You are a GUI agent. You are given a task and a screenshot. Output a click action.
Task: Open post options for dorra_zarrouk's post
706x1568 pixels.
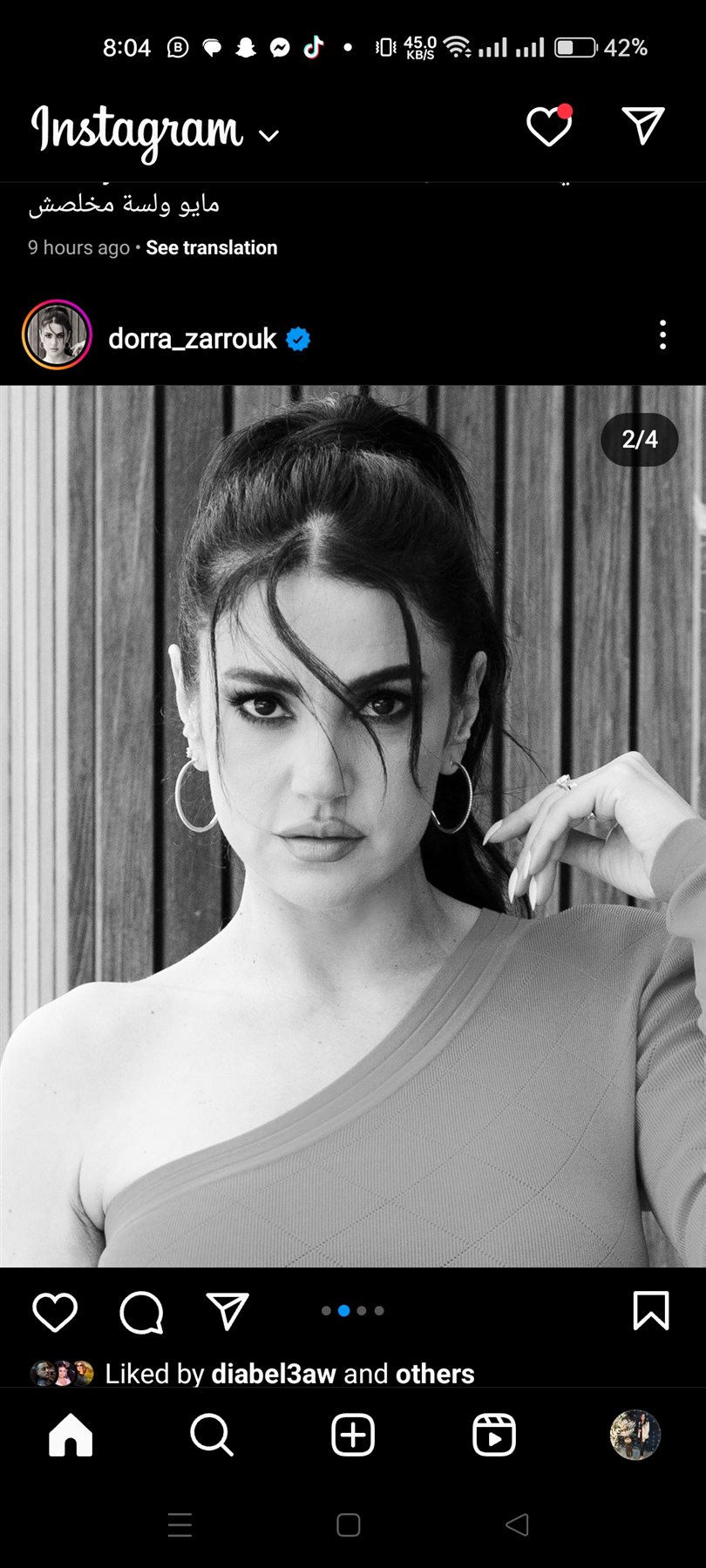[x=662, y=335]
